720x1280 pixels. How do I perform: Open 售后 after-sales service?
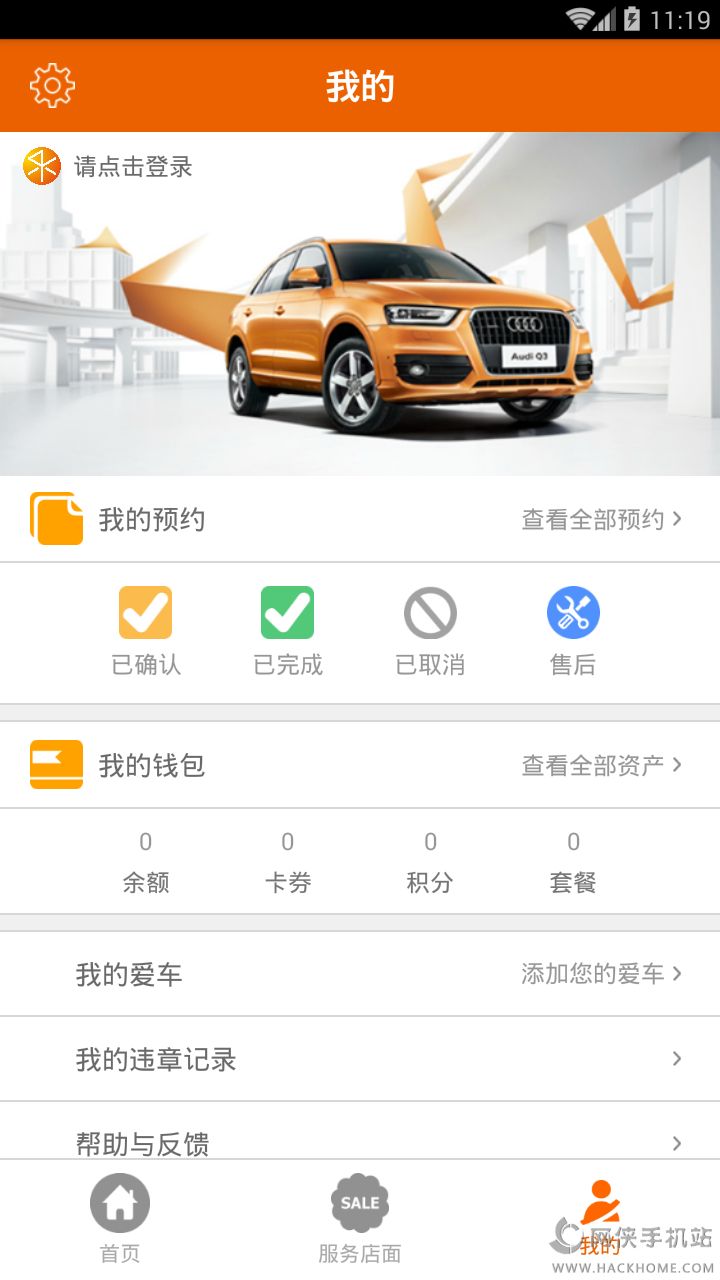(x=573, y=630)
